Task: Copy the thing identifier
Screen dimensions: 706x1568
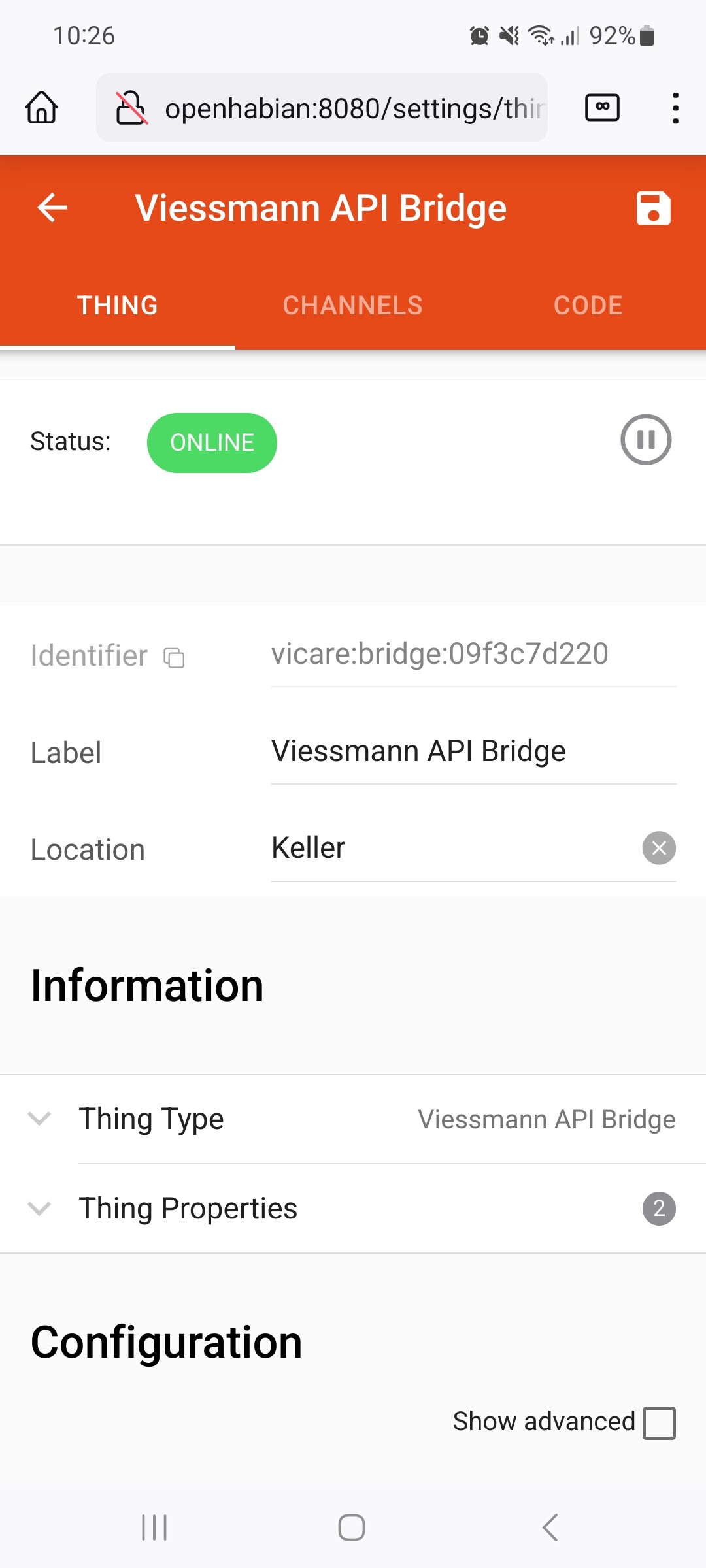Action: (x=174, y=657)
